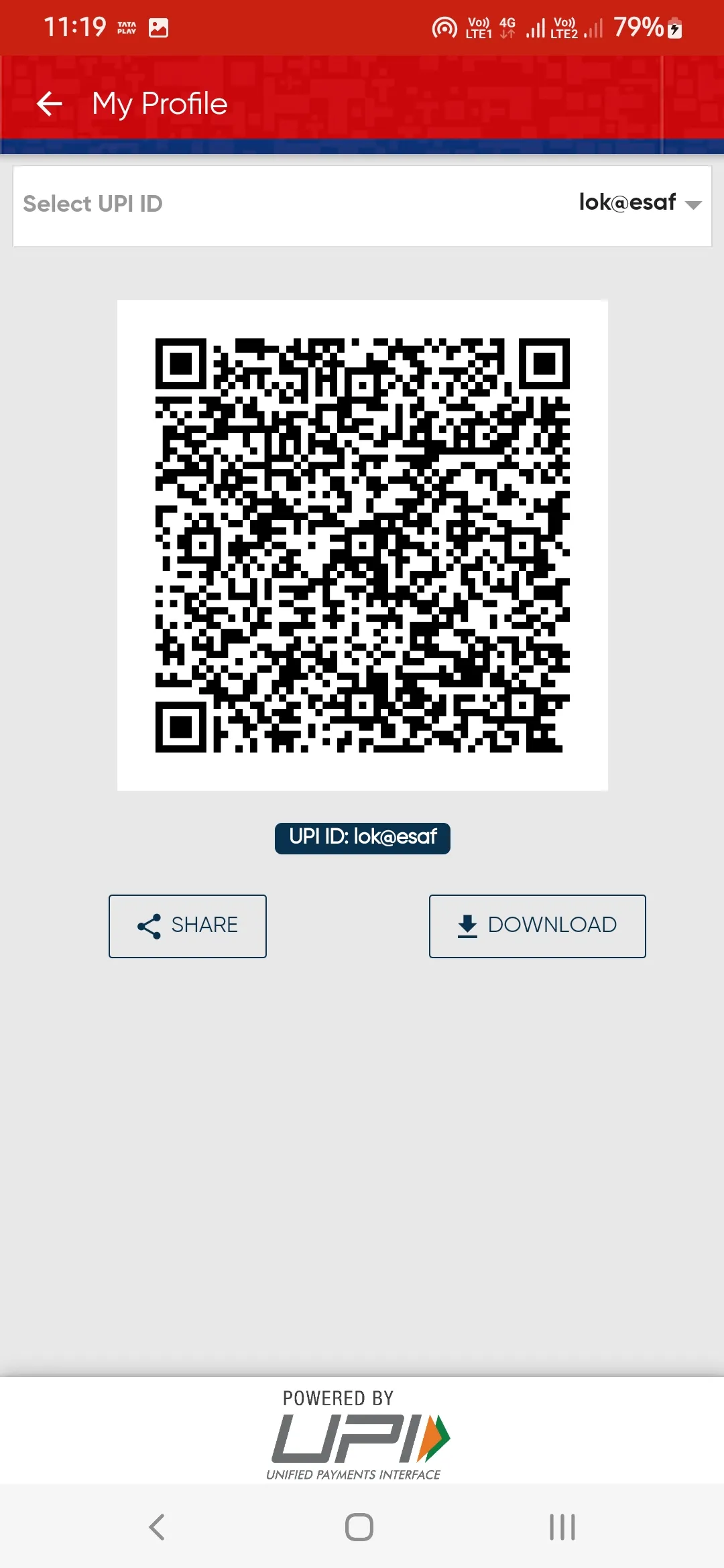724x1568 pixels.
Task: Tap the gallery notification icon in status bar
Action: point(159,27)
